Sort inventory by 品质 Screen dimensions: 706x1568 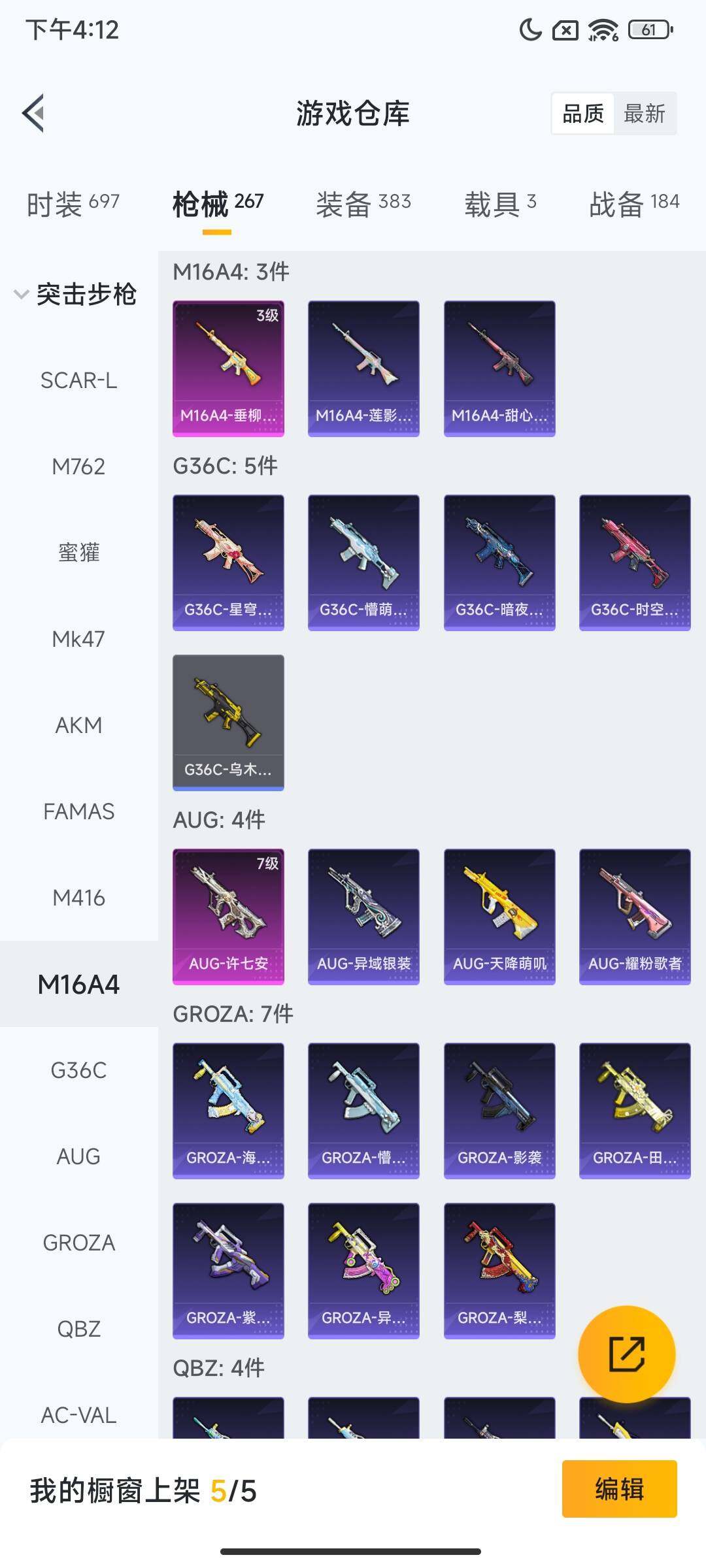coord(582,114)
